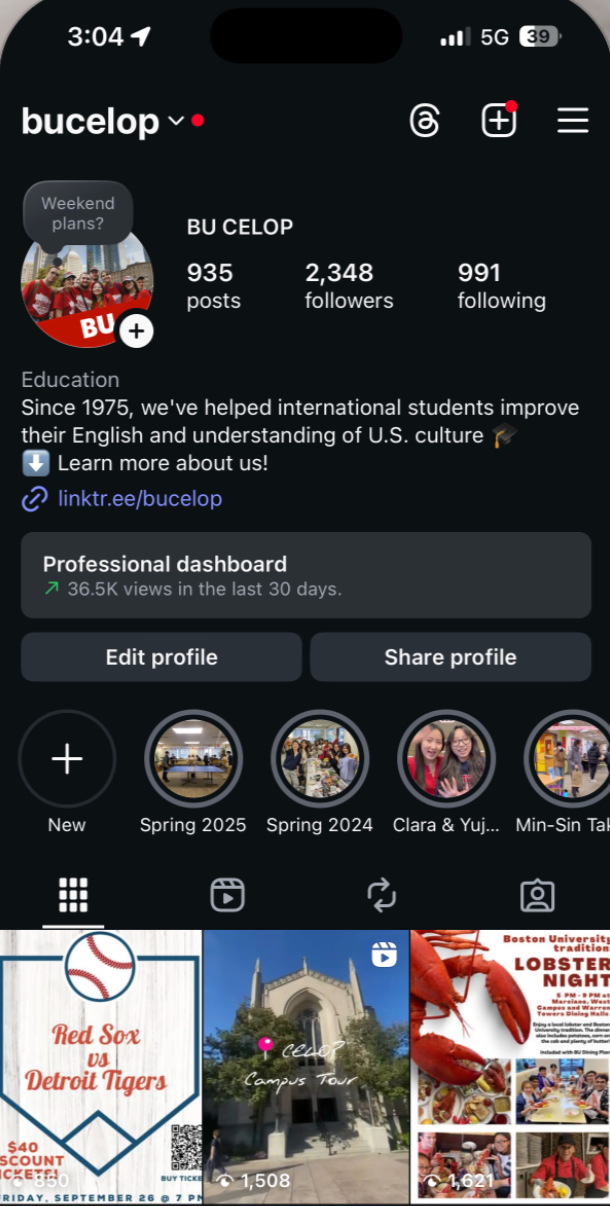Add to your story from the profile picture
This screenshot has height=1206, width=610.
pos(136,331)
